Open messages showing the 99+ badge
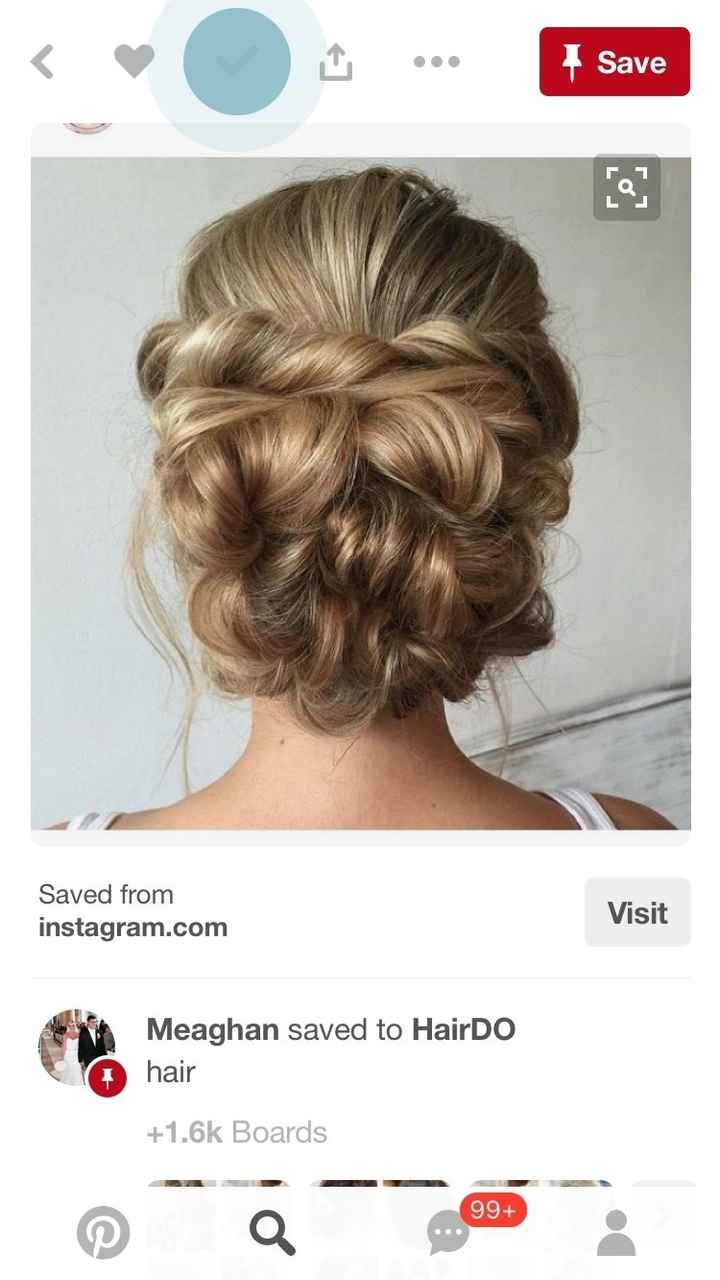The width and height of the screenshot is (720, 1280). 448,1234
